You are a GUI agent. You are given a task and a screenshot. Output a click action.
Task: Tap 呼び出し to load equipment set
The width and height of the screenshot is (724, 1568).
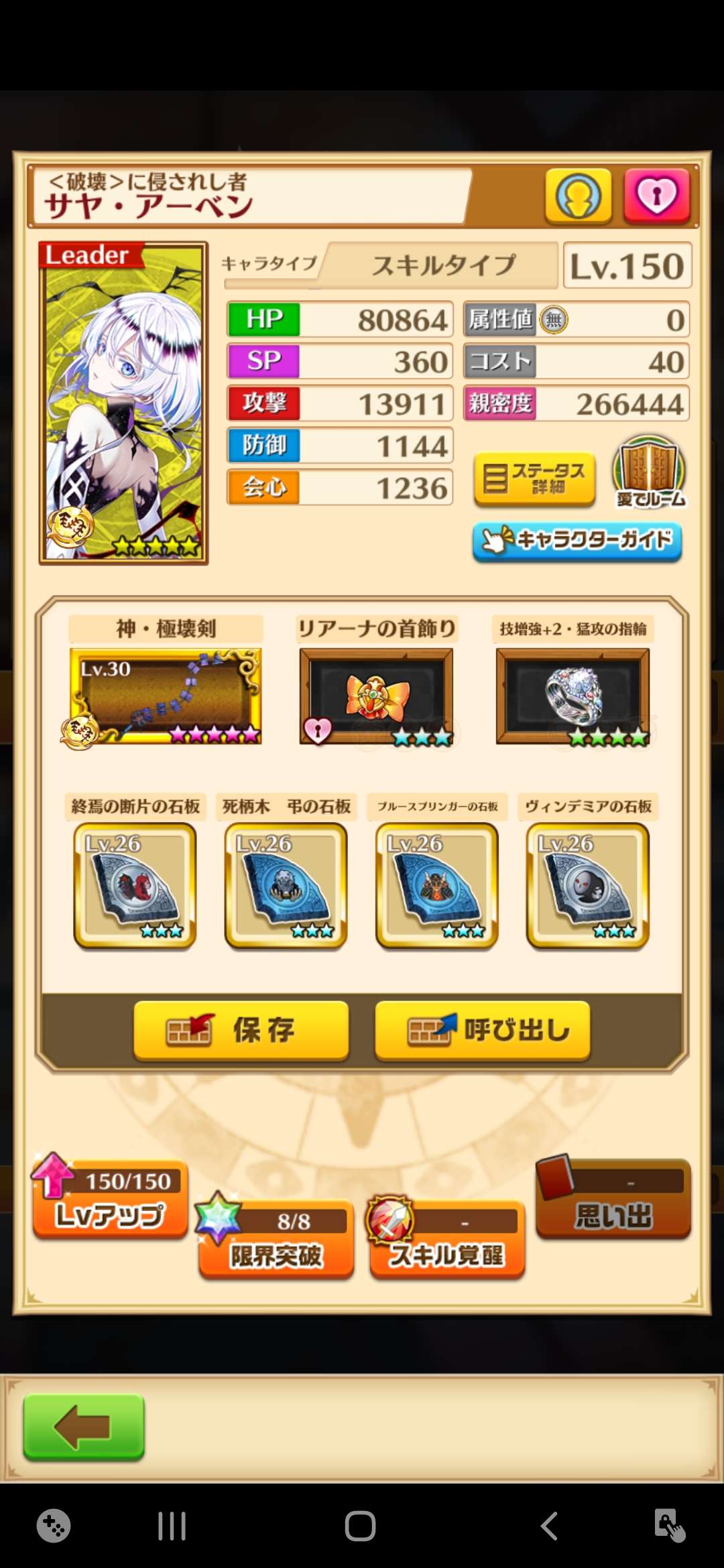click(483, 1030)
